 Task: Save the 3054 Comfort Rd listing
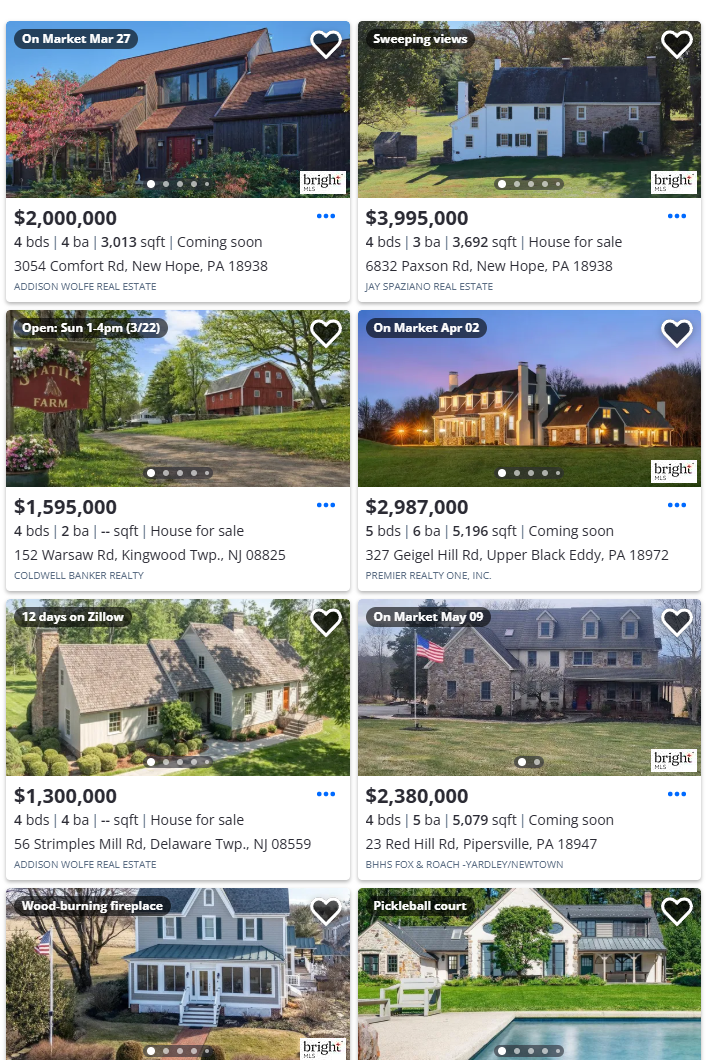326,44
